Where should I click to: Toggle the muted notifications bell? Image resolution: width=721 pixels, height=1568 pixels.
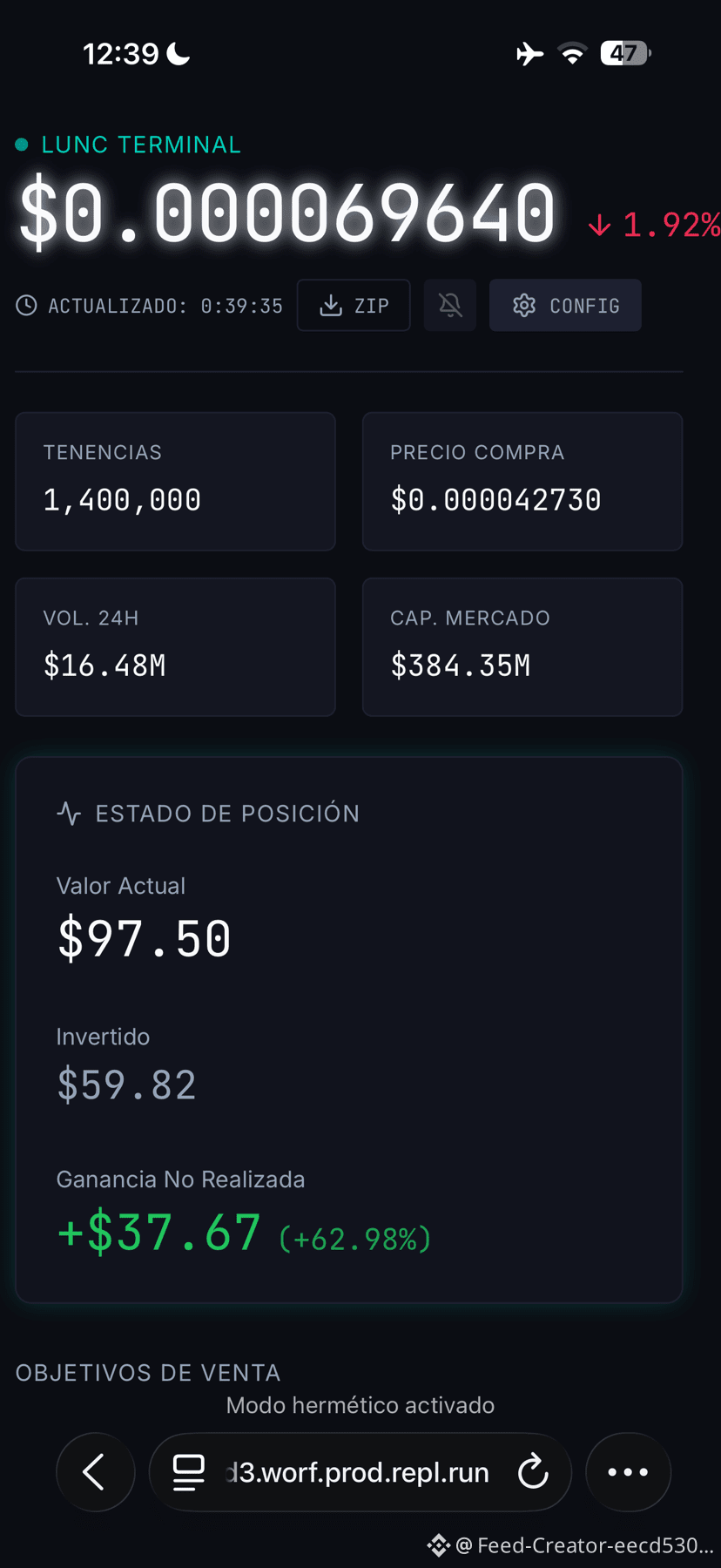click(450, 306)
